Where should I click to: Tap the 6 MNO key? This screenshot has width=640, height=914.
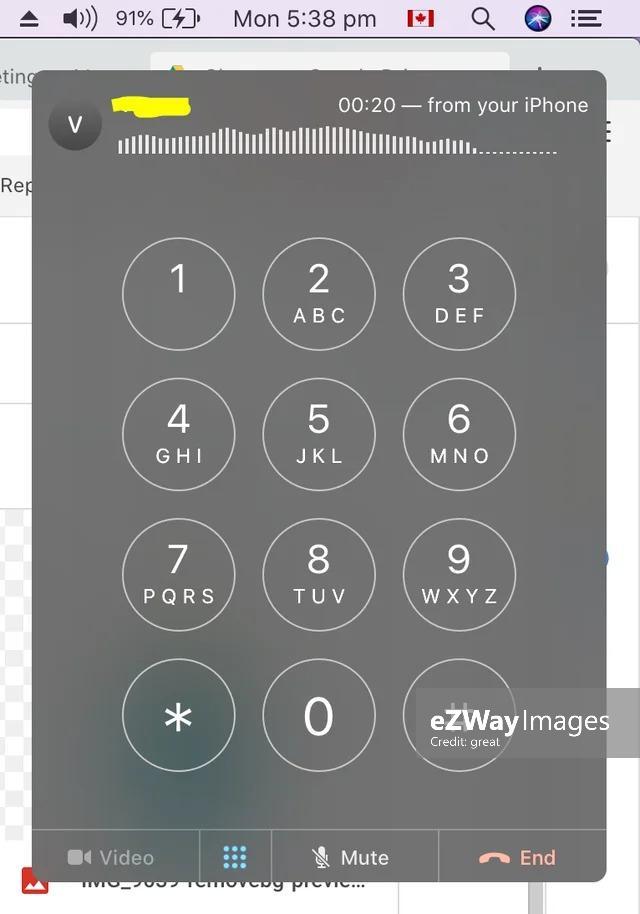point(459,434)
